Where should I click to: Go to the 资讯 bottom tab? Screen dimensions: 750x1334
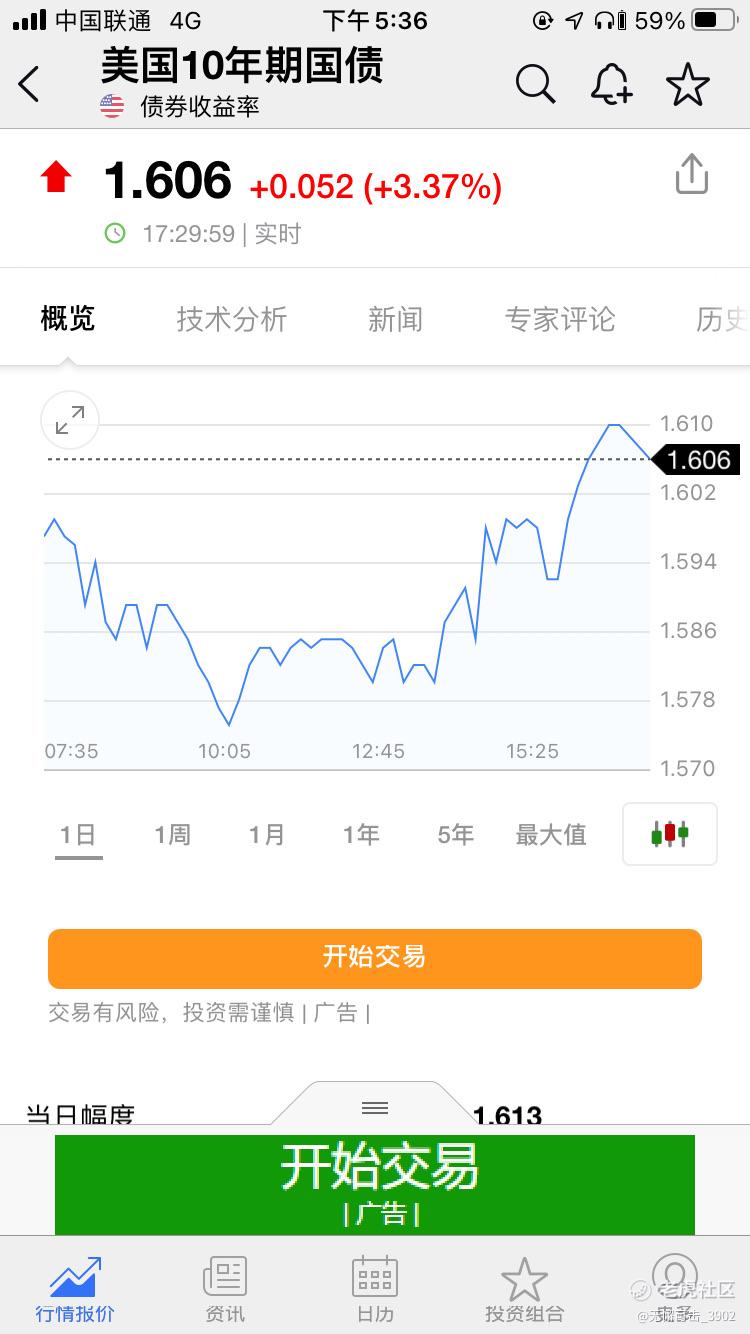pos(225,1288)
